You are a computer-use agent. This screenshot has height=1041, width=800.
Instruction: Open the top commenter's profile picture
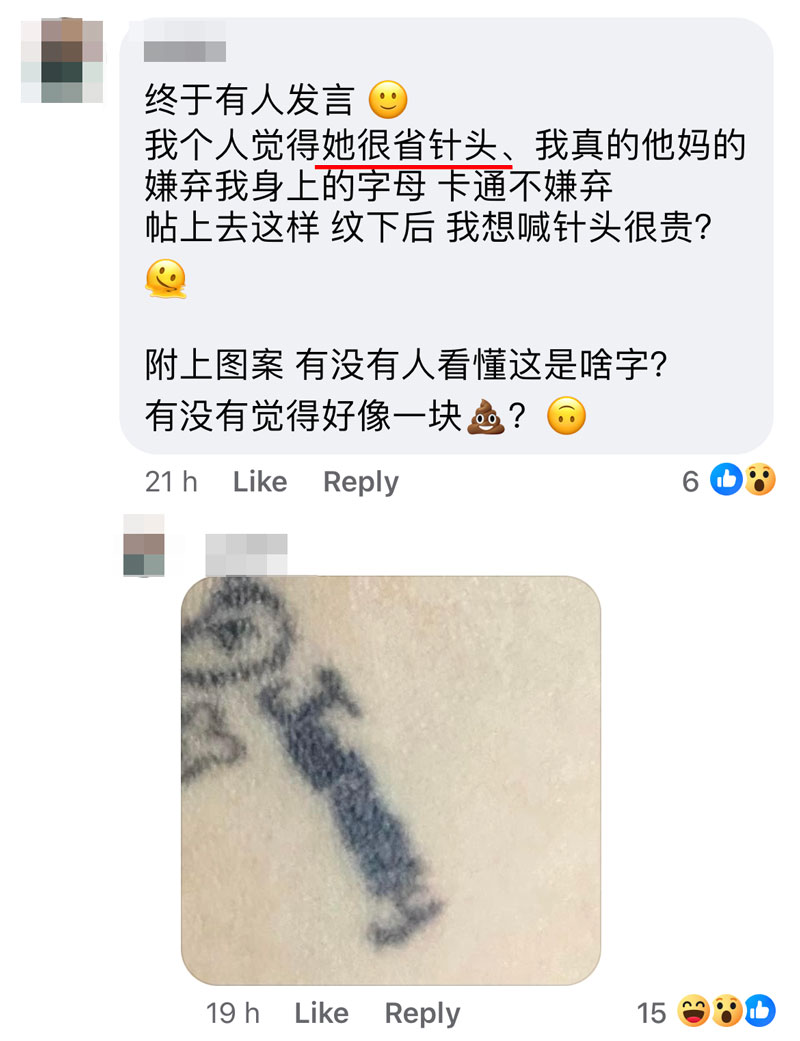click(x=62, y=60)
